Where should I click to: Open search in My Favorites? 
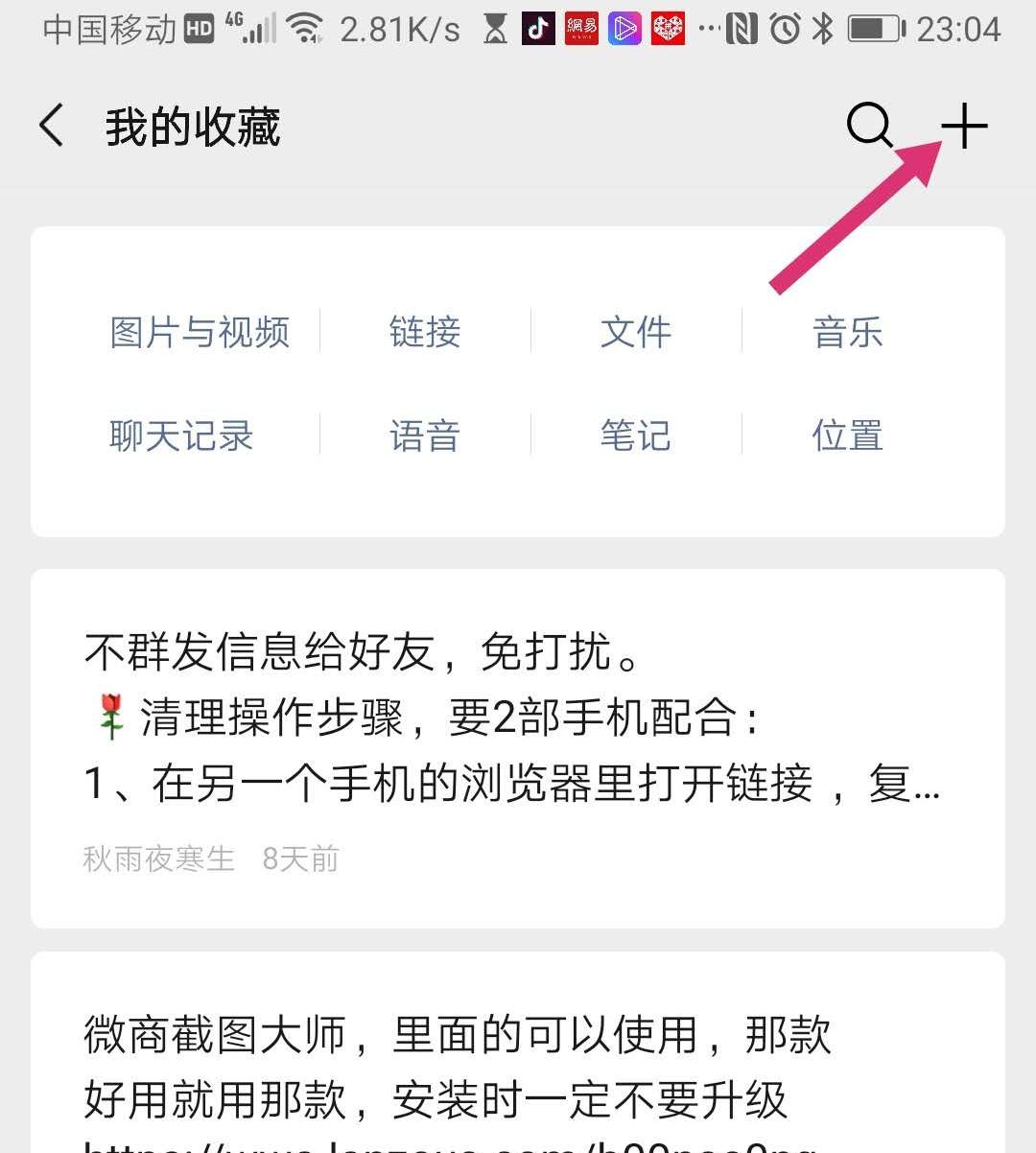coord(868,125)
